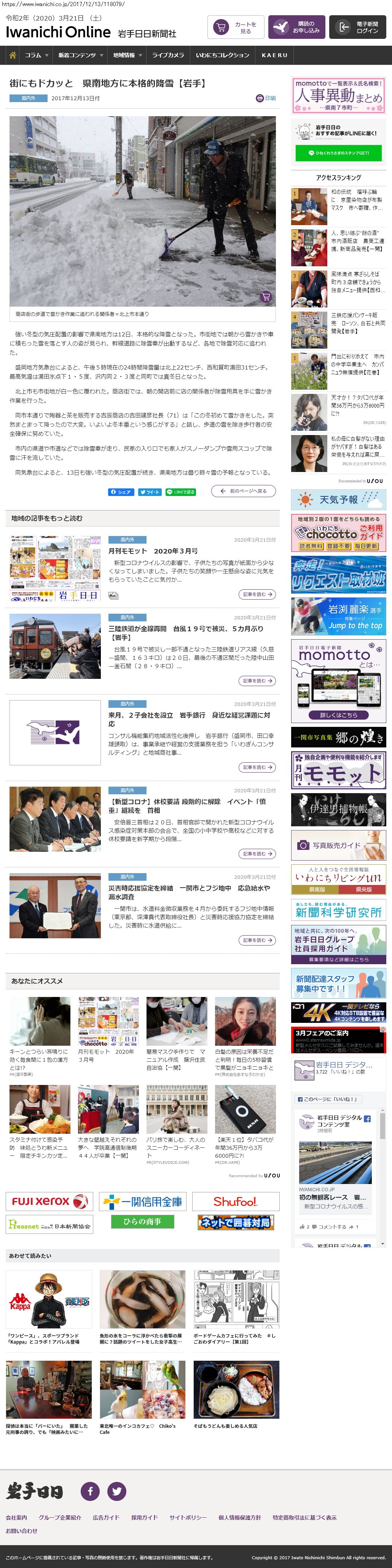
Task: Open the カートを見る cart button
Action: pos(236,27)
